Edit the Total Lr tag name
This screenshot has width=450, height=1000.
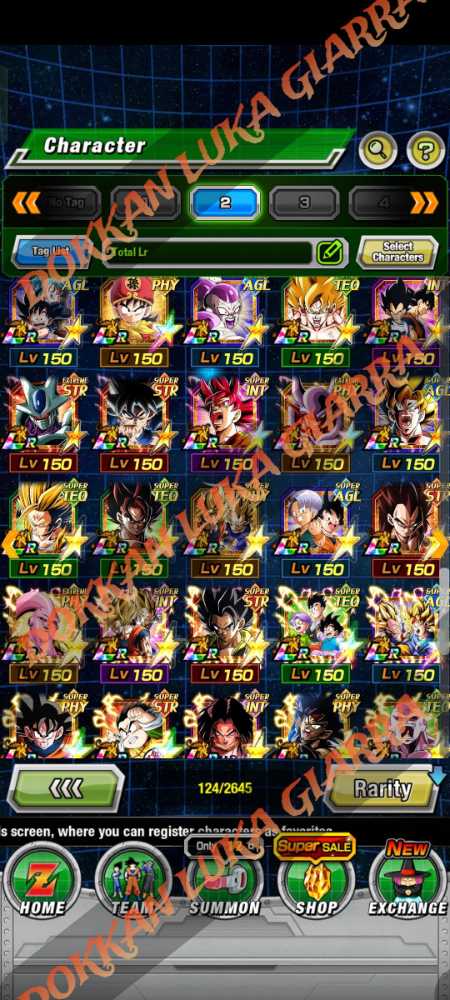click(x=331, y=252)
